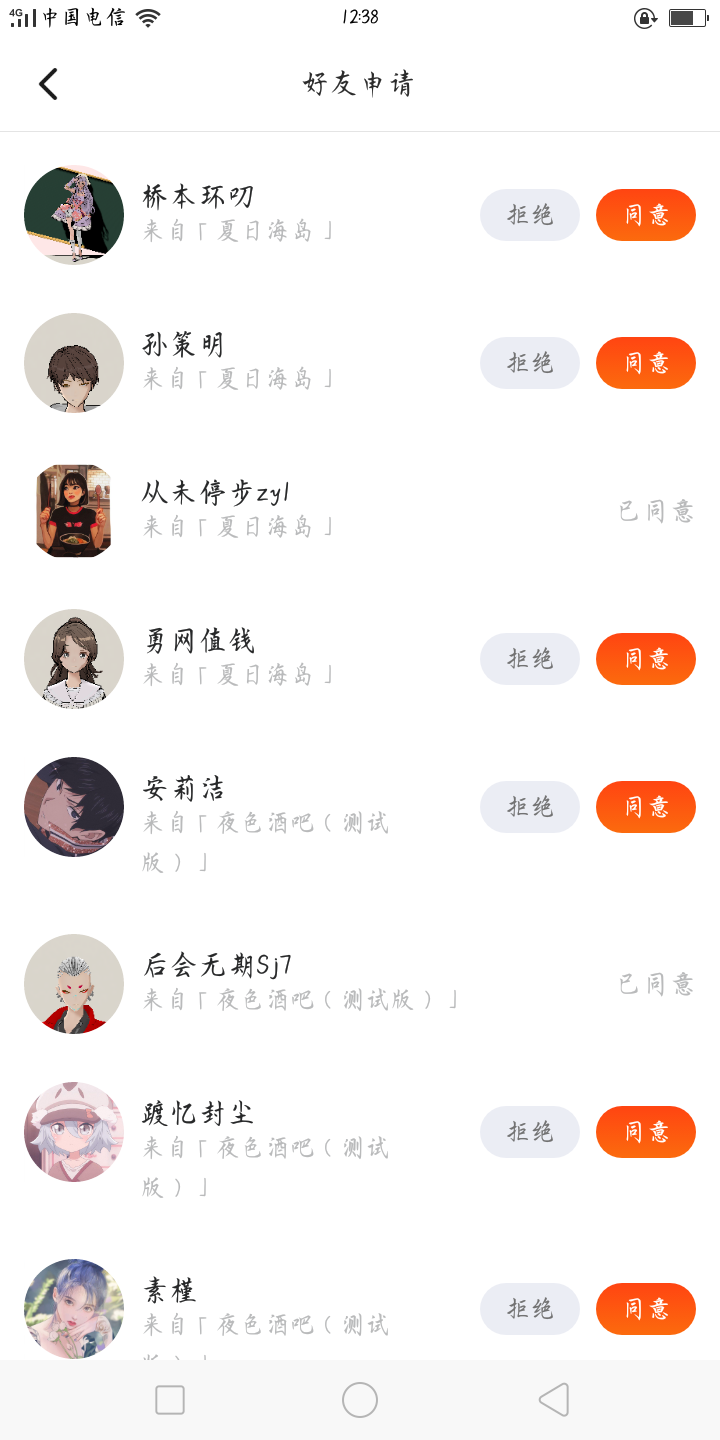Open the recent apps view

(x=170, y=1400)
